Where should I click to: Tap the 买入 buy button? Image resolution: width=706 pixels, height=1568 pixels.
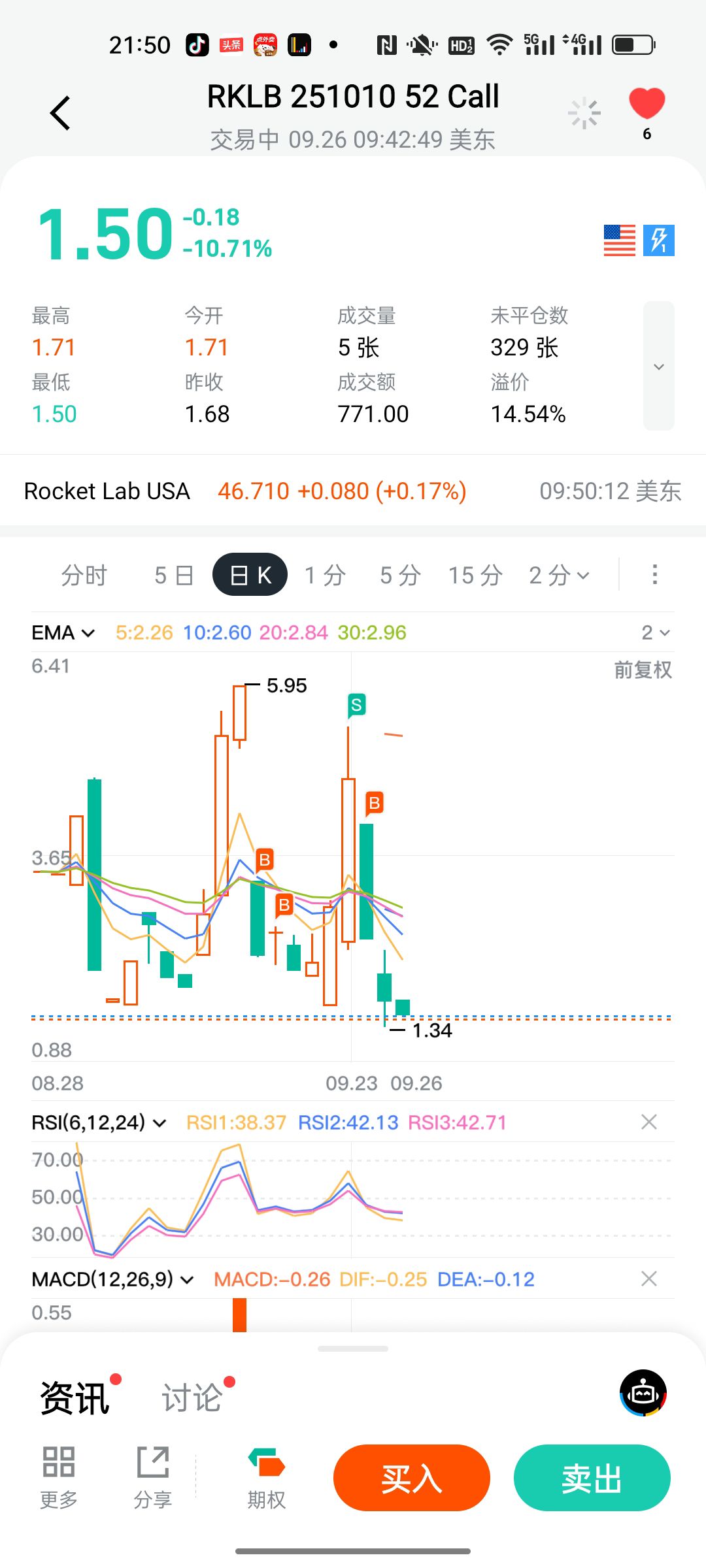pos(412,1478)
